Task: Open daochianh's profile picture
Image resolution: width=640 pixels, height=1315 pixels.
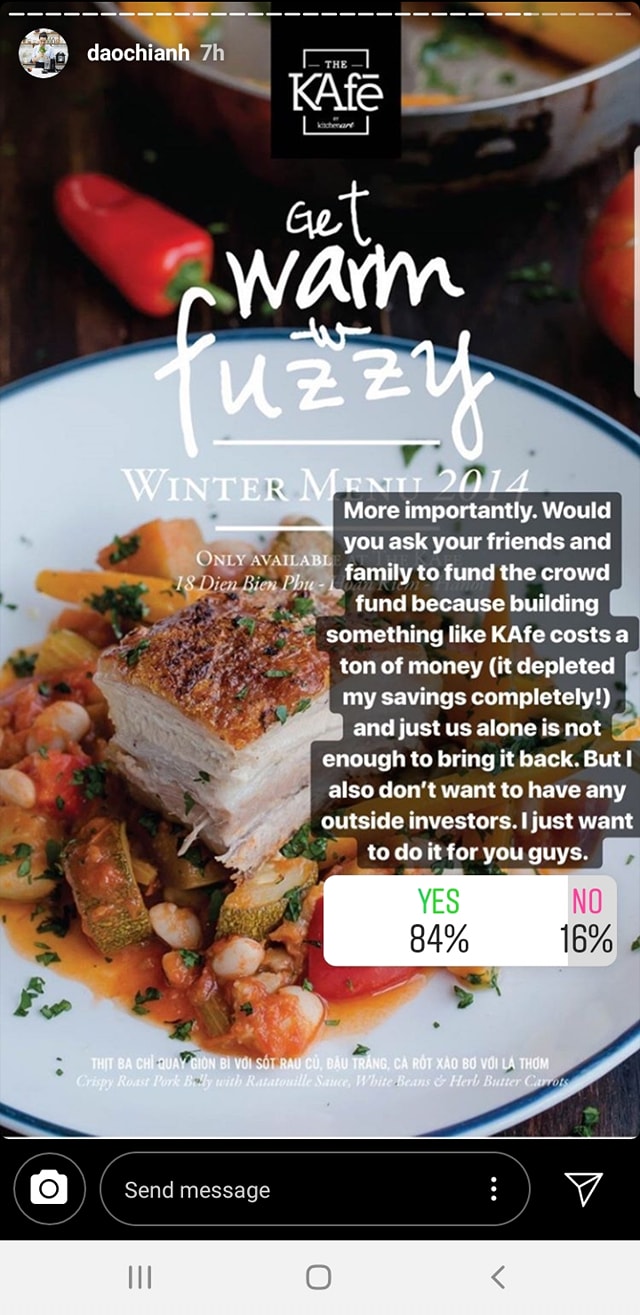Action: (x=43, y=53)
